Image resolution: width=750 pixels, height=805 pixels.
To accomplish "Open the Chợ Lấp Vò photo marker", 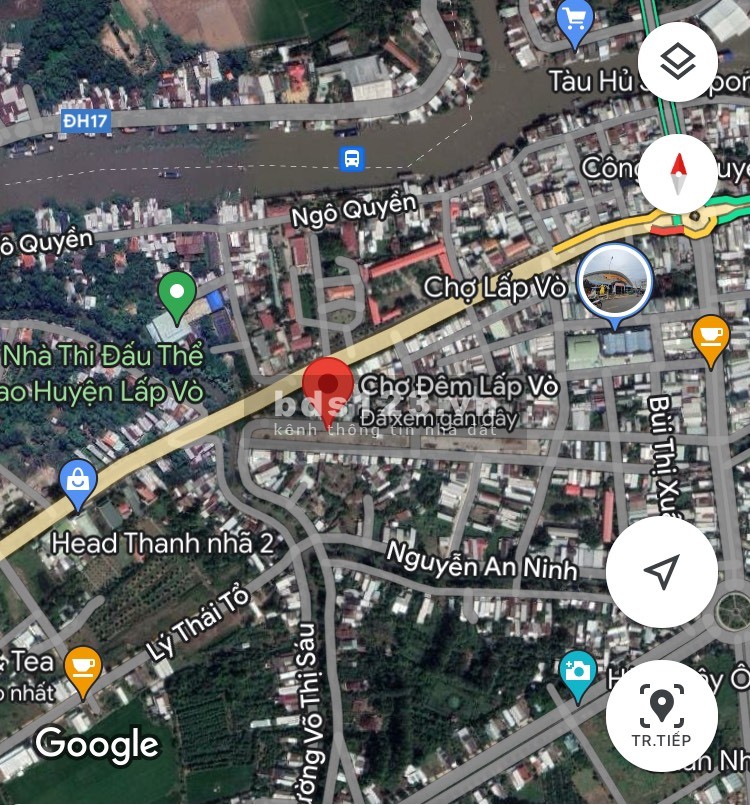I will pyautogui.click(x=614, y=284).
